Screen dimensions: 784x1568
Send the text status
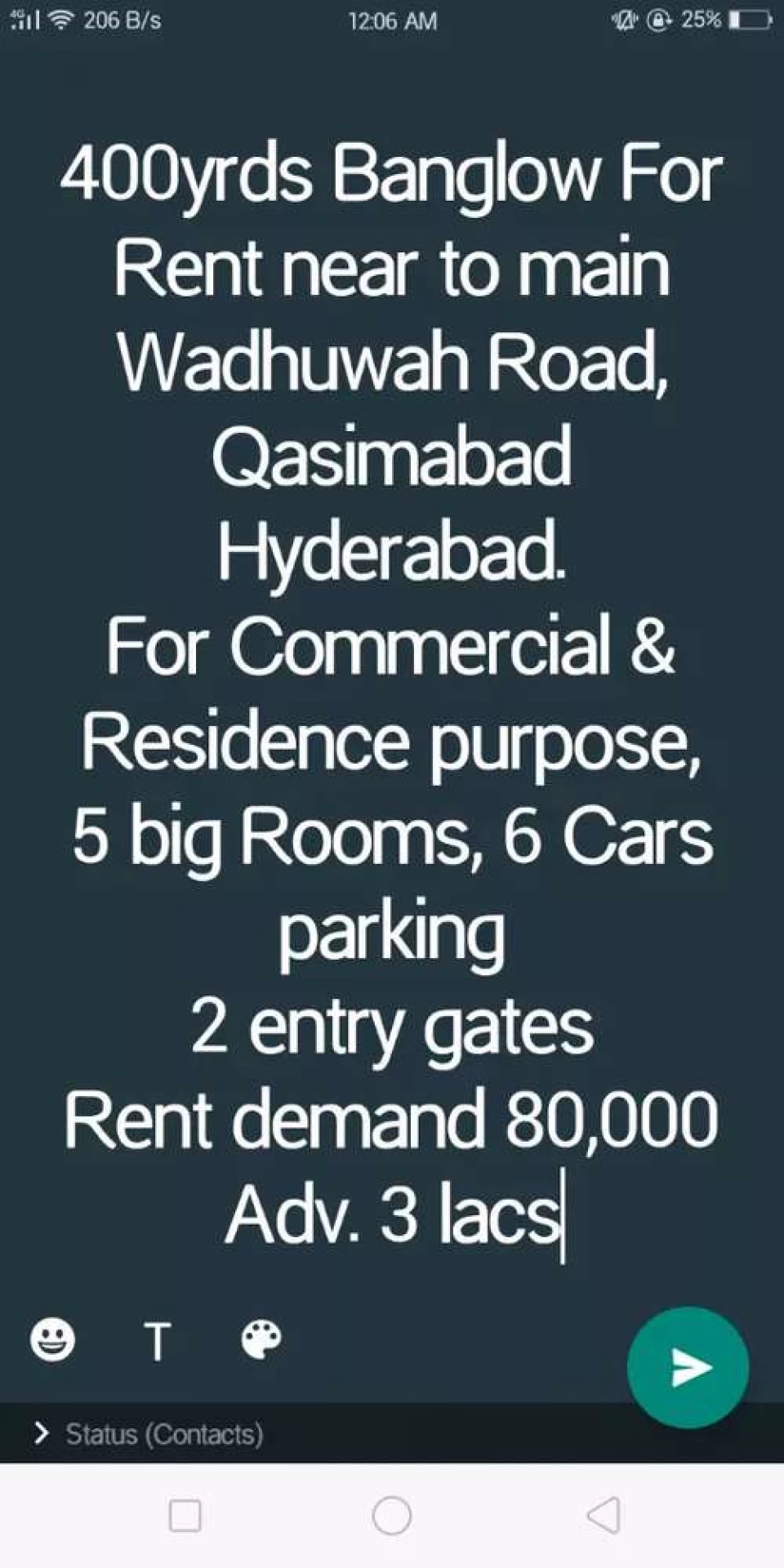[x=688, y=1367]
